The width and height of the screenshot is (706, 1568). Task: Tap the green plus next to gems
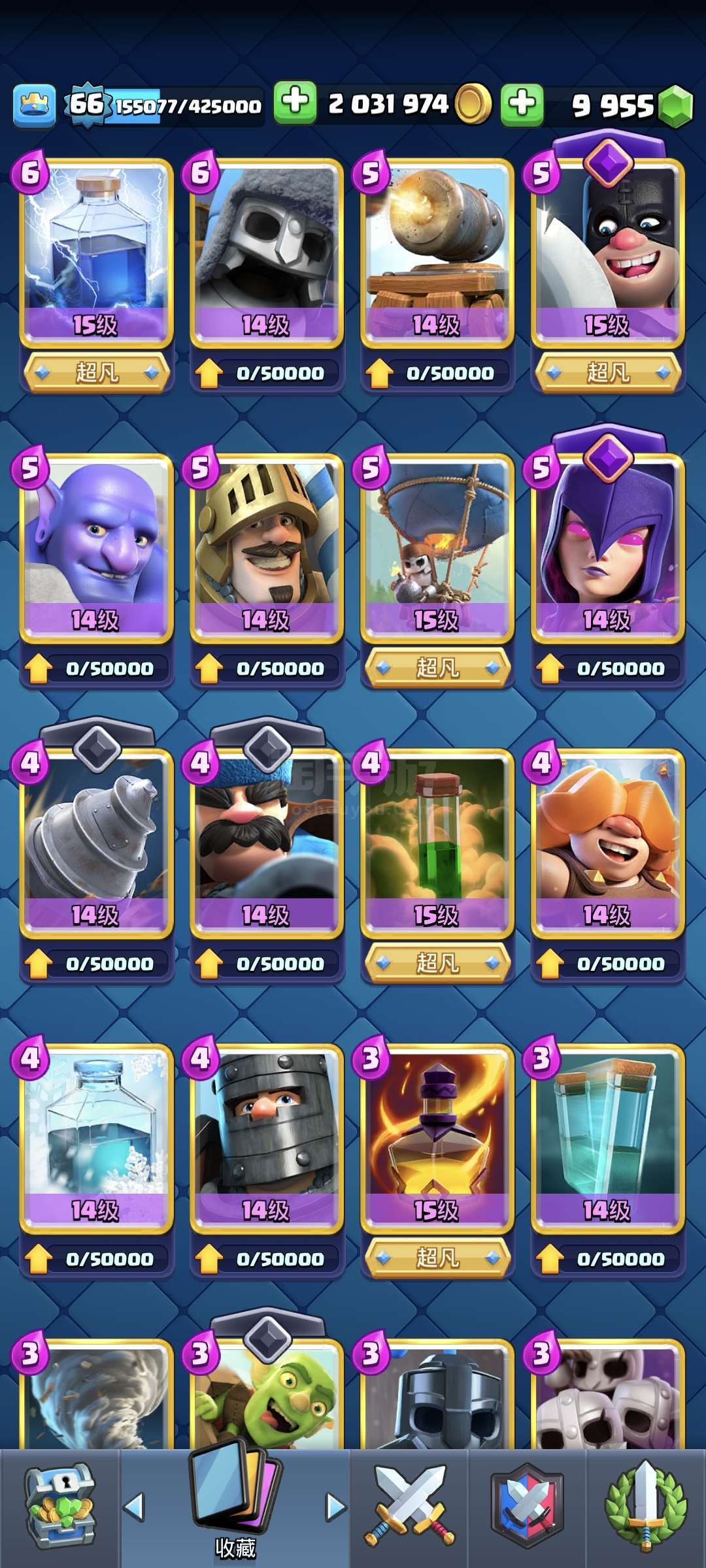pyautogui.click(x=522, y=104)
